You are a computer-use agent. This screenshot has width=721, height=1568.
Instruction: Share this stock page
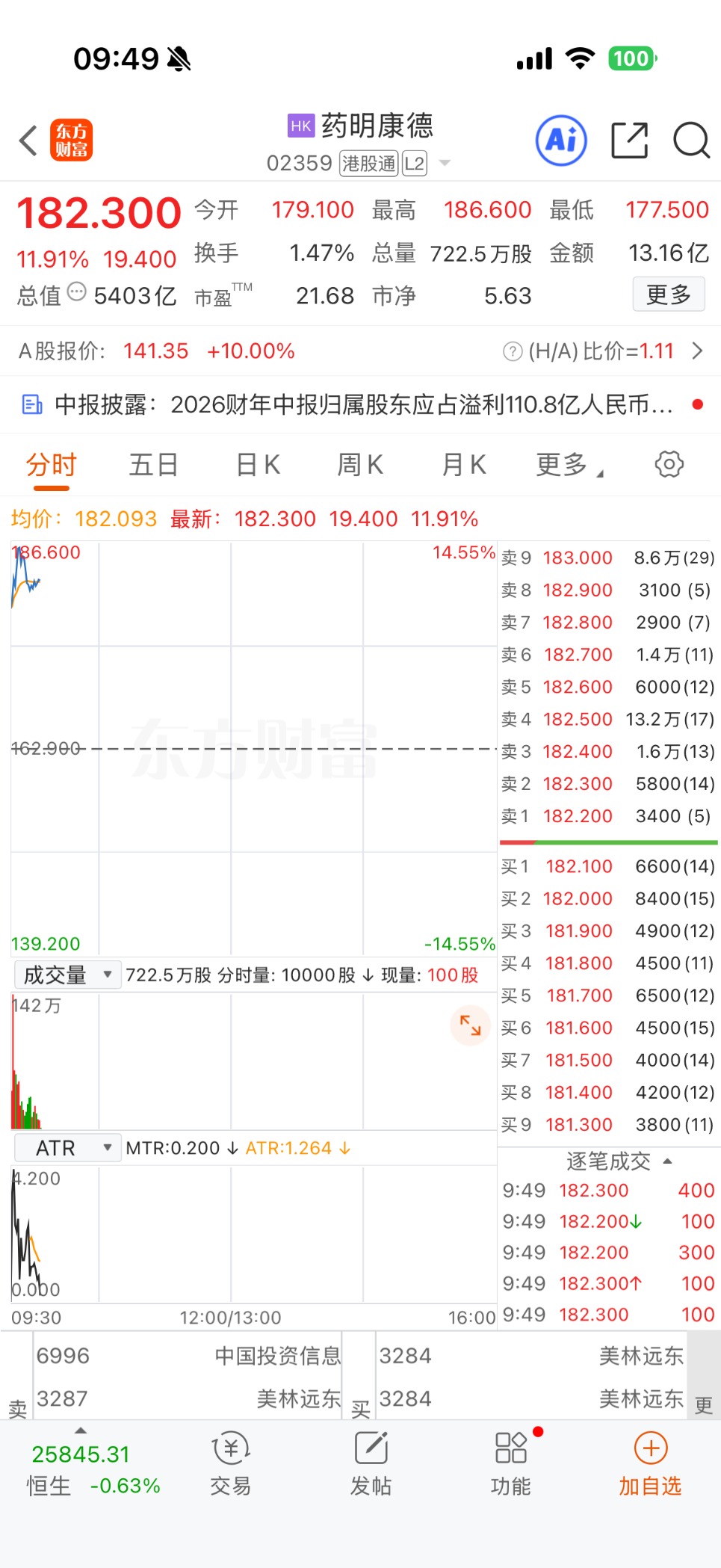coord(630,141)
